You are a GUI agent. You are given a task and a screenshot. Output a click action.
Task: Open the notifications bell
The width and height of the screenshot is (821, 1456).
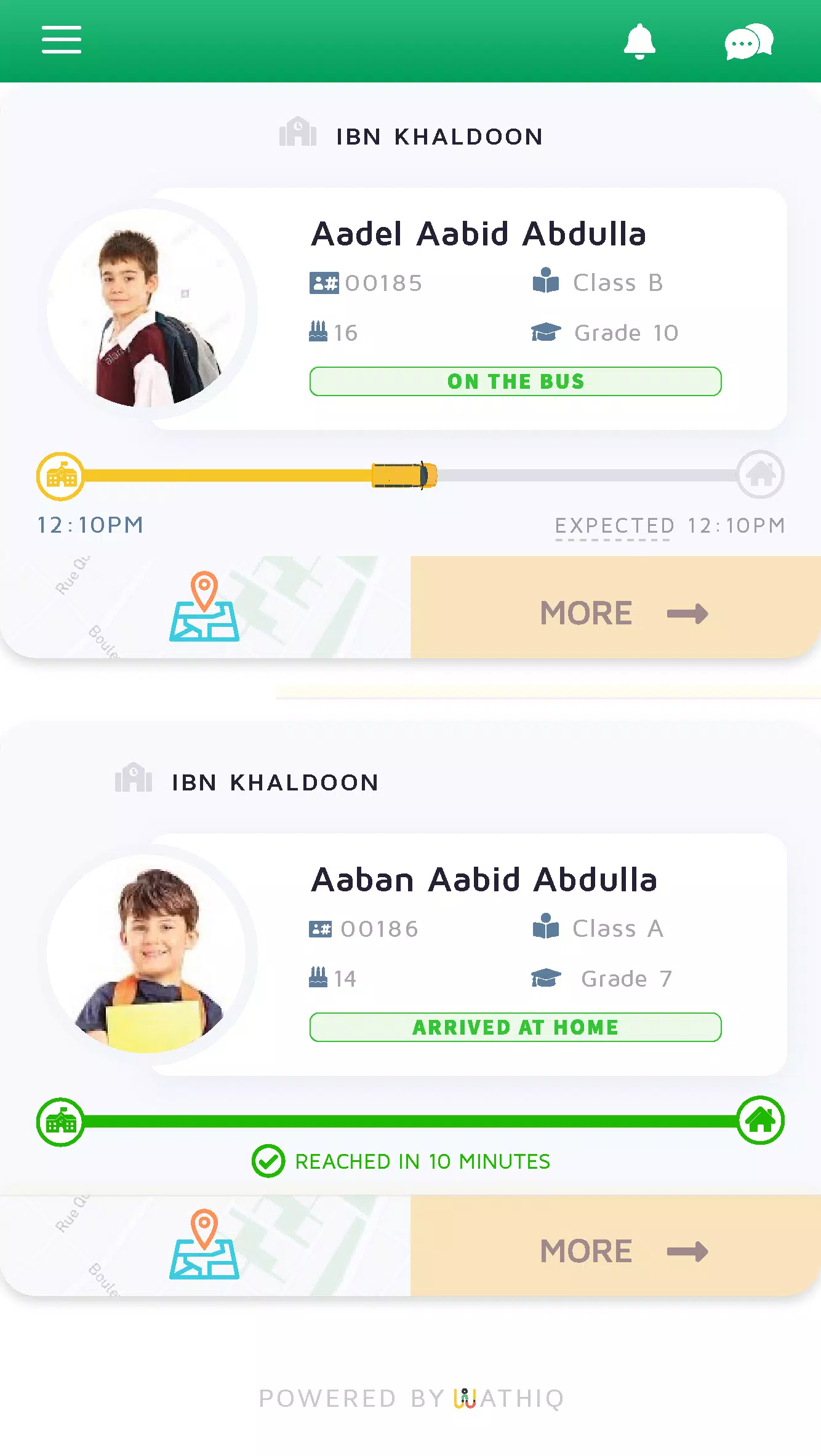click(639, 41)
